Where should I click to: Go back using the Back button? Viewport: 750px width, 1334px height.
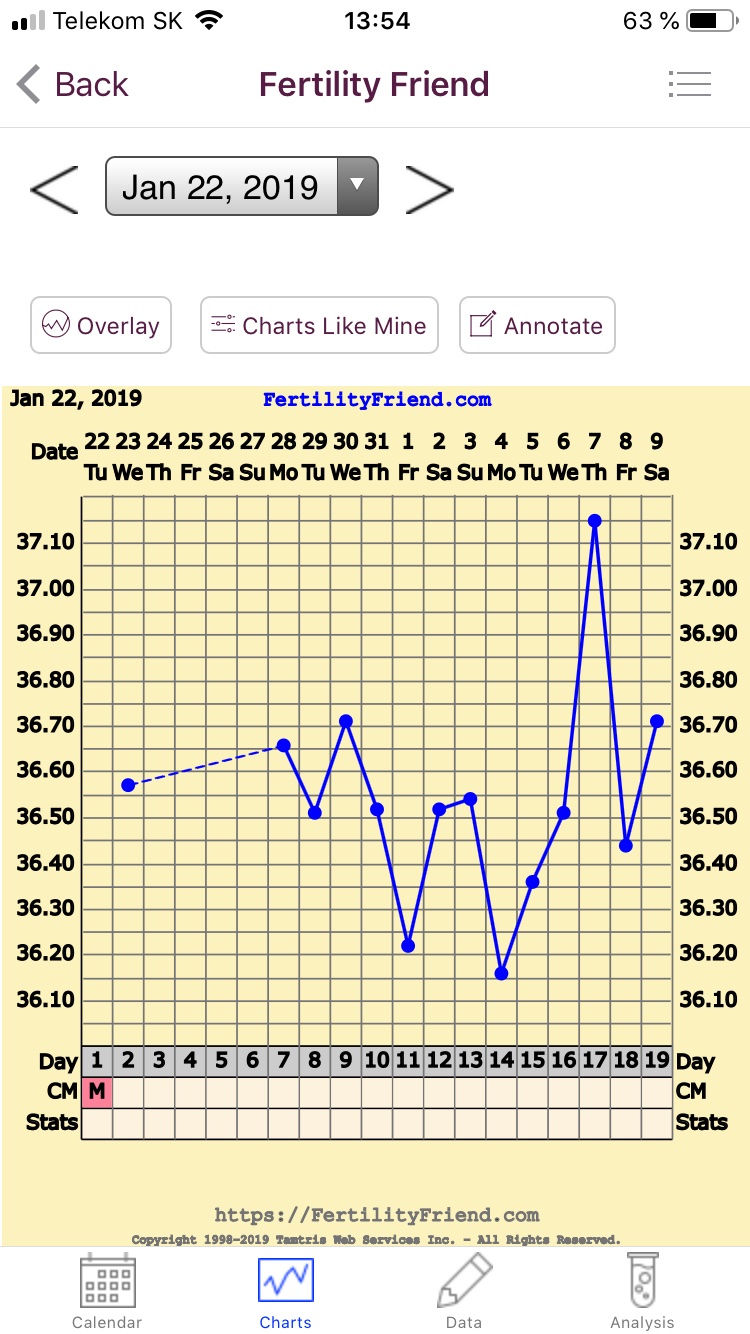73,85
